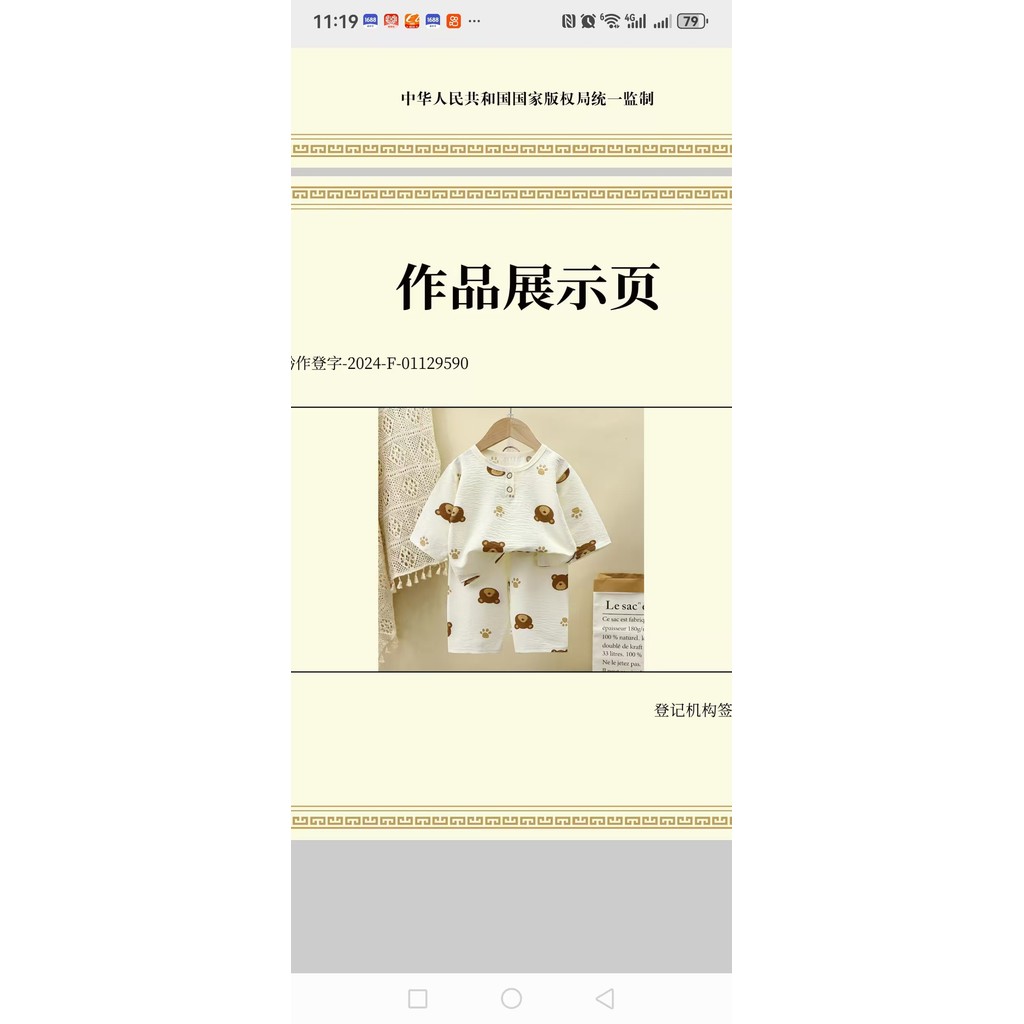Screen dimensions: 1024x1024
Task: Go back with the system back button
Action: 605,998
